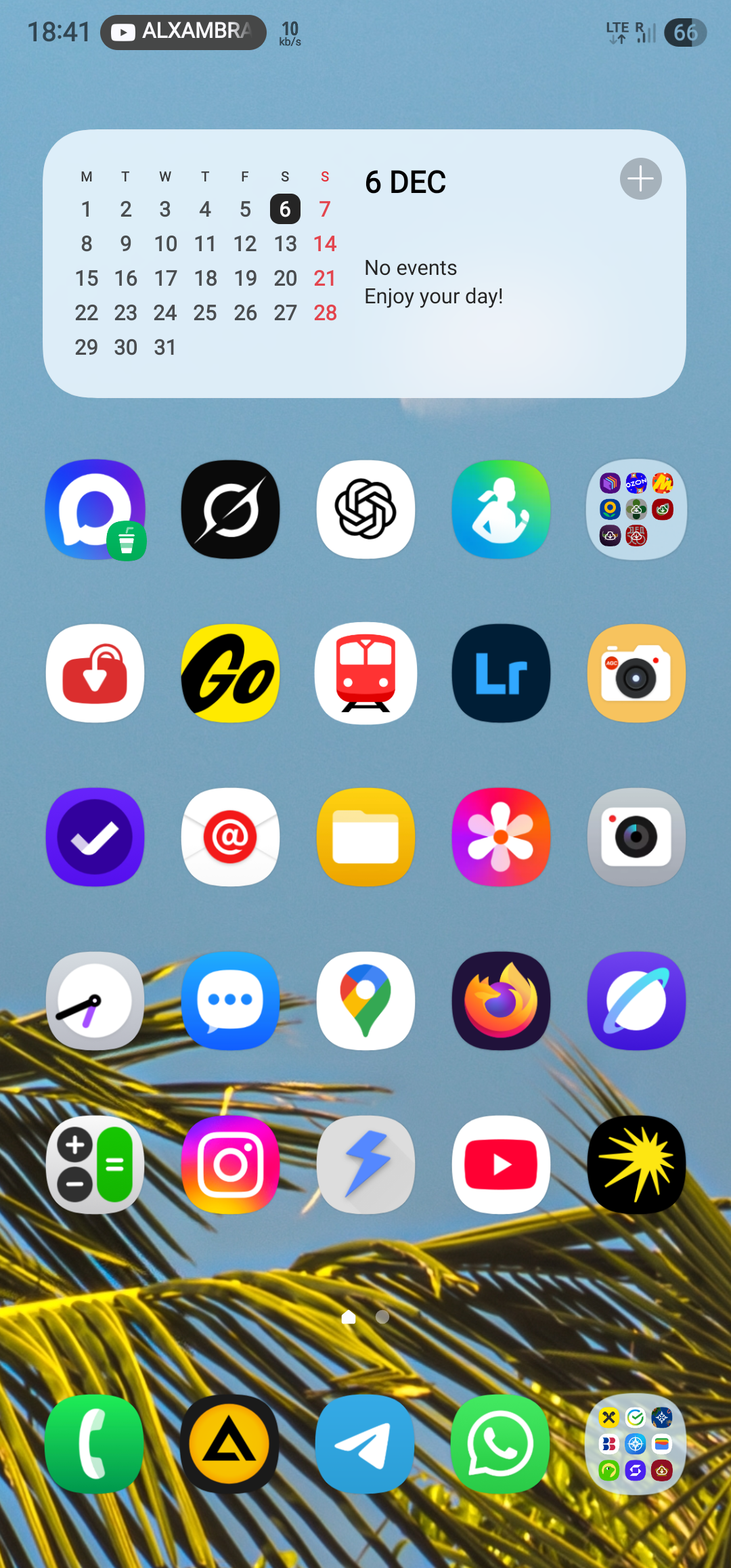Launch WhatsApp

501,1443
